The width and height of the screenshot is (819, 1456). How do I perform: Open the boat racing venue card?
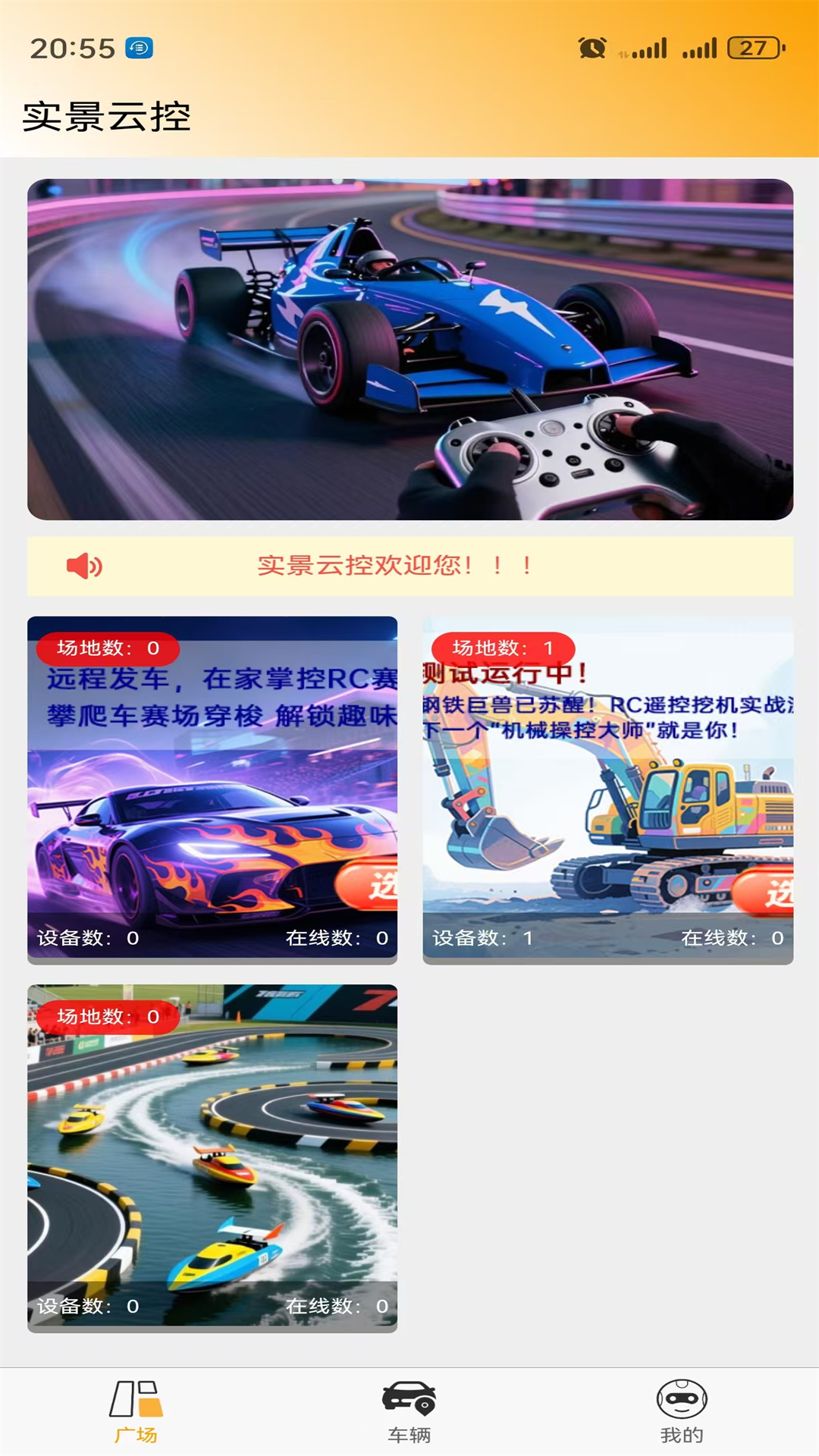pyautogui.click(x=213, y=1153)
